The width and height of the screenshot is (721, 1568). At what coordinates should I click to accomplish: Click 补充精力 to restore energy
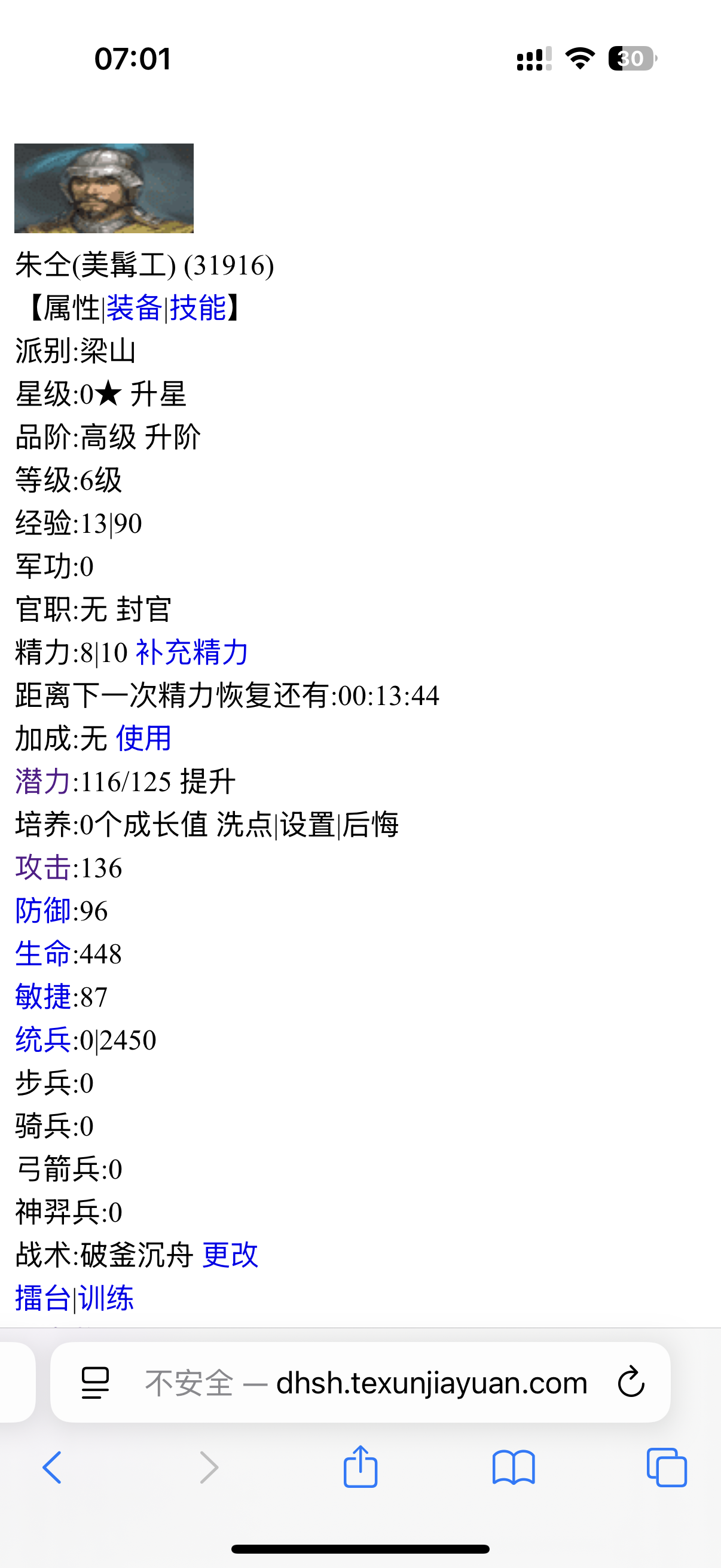(x=192, y=652)
